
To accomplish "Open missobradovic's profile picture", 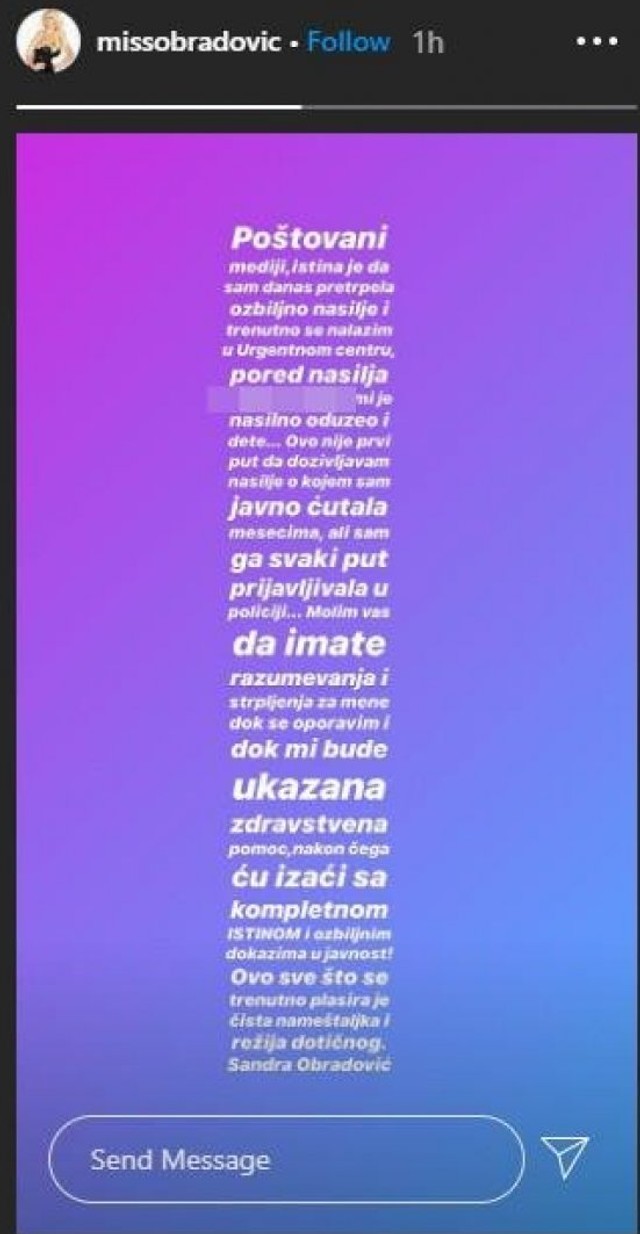I will 48,41.
